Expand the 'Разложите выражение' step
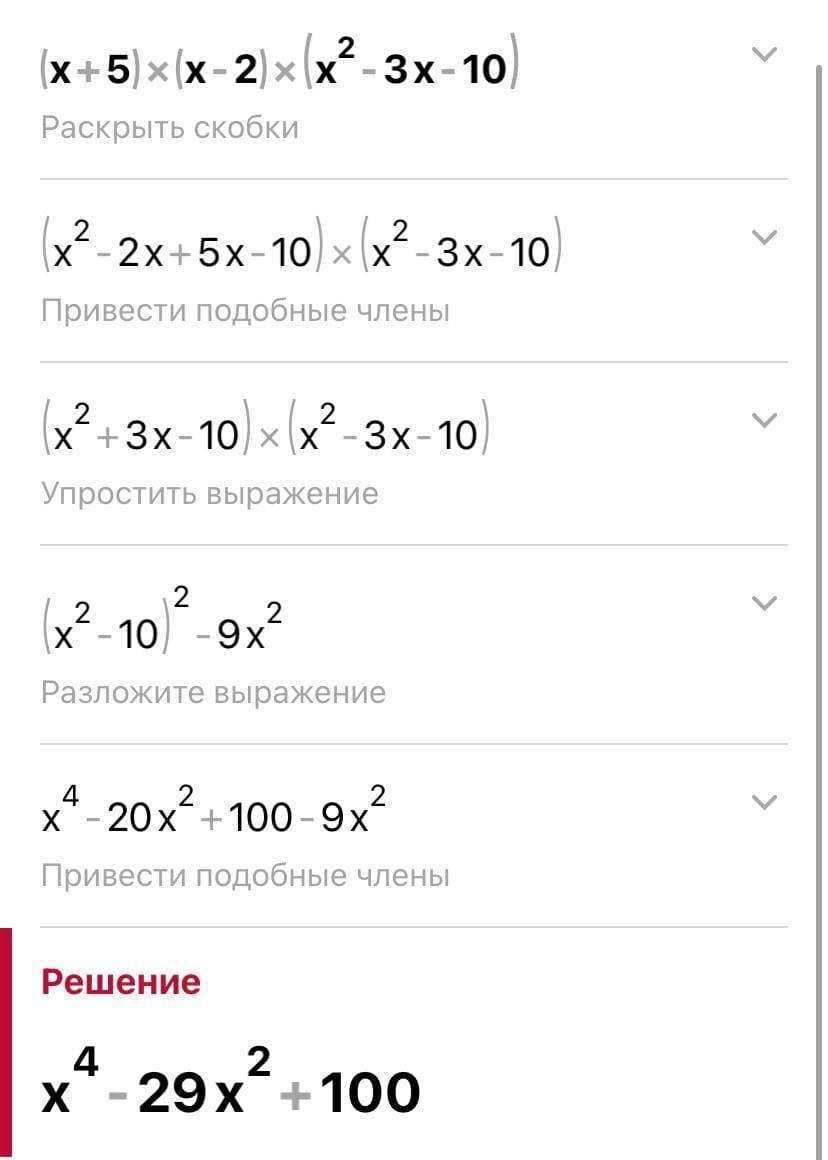Viewport: 828px width, 1160px height. [x=764, y=603]
